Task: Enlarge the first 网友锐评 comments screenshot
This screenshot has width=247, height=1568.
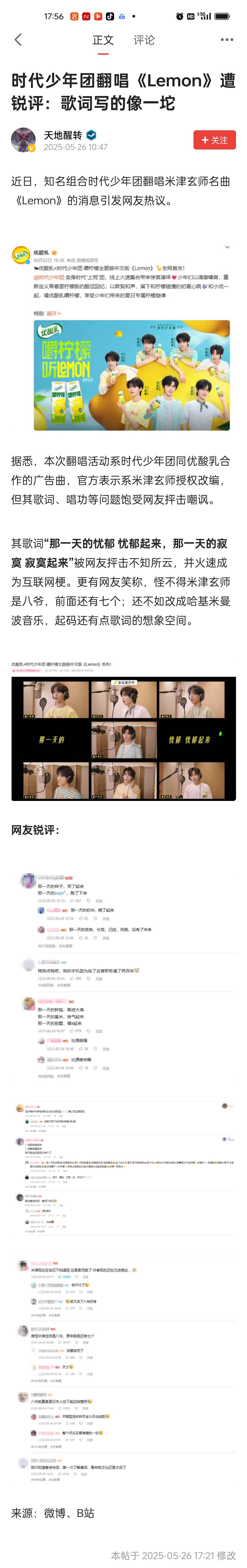Action: click(123, 974)
